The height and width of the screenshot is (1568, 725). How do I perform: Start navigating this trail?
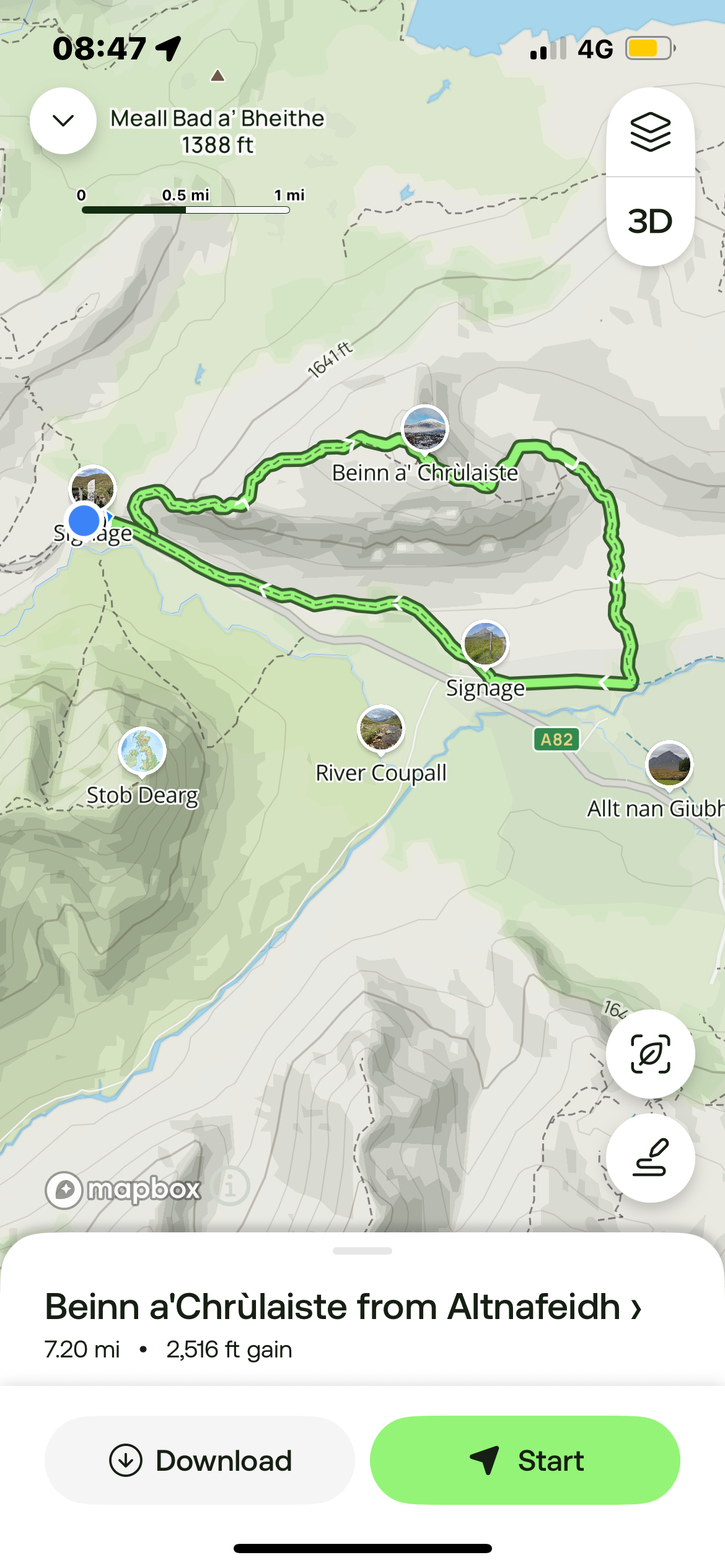point(525,1460)
